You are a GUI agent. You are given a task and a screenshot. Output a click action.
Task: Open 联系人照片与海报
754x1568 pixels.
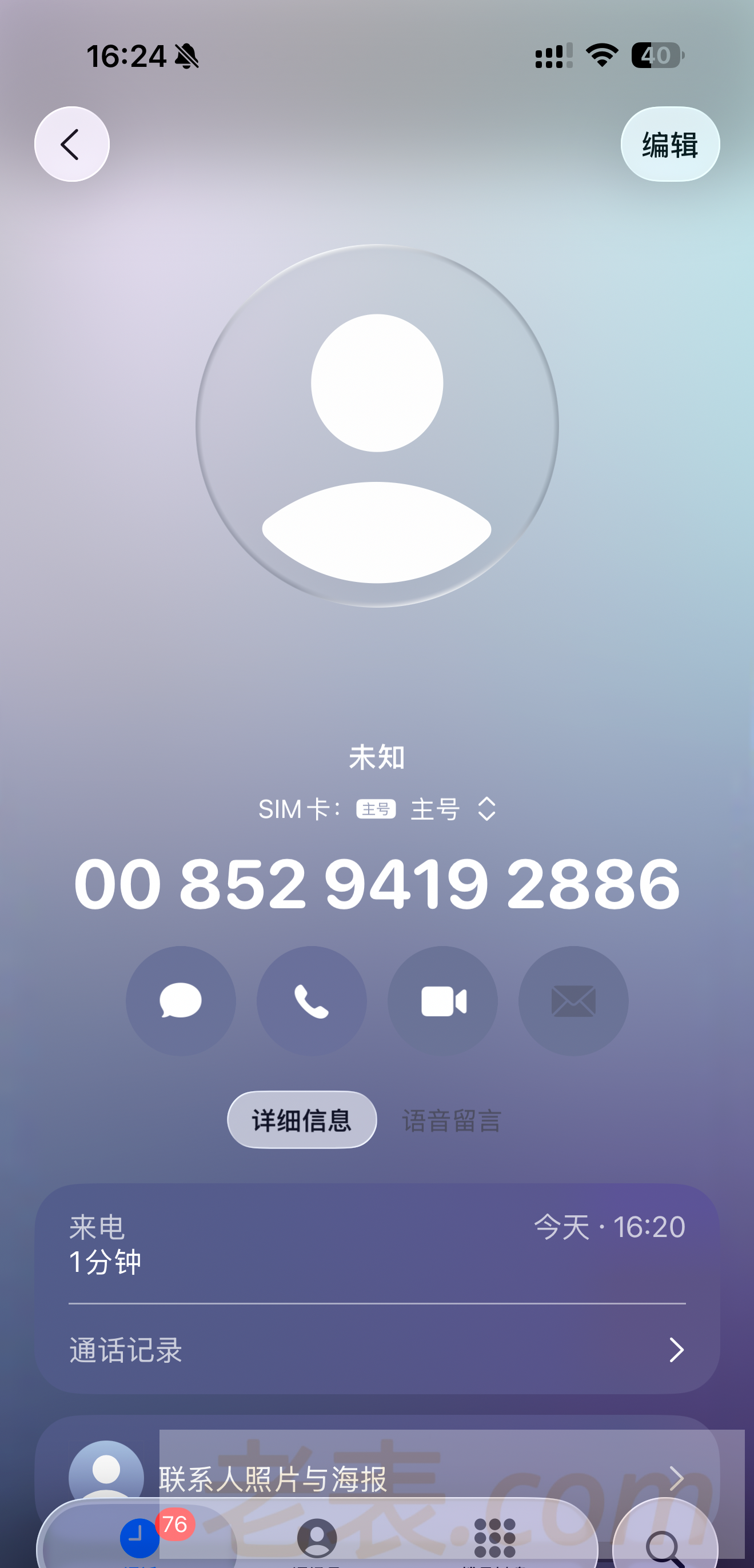pos(377,1478)
